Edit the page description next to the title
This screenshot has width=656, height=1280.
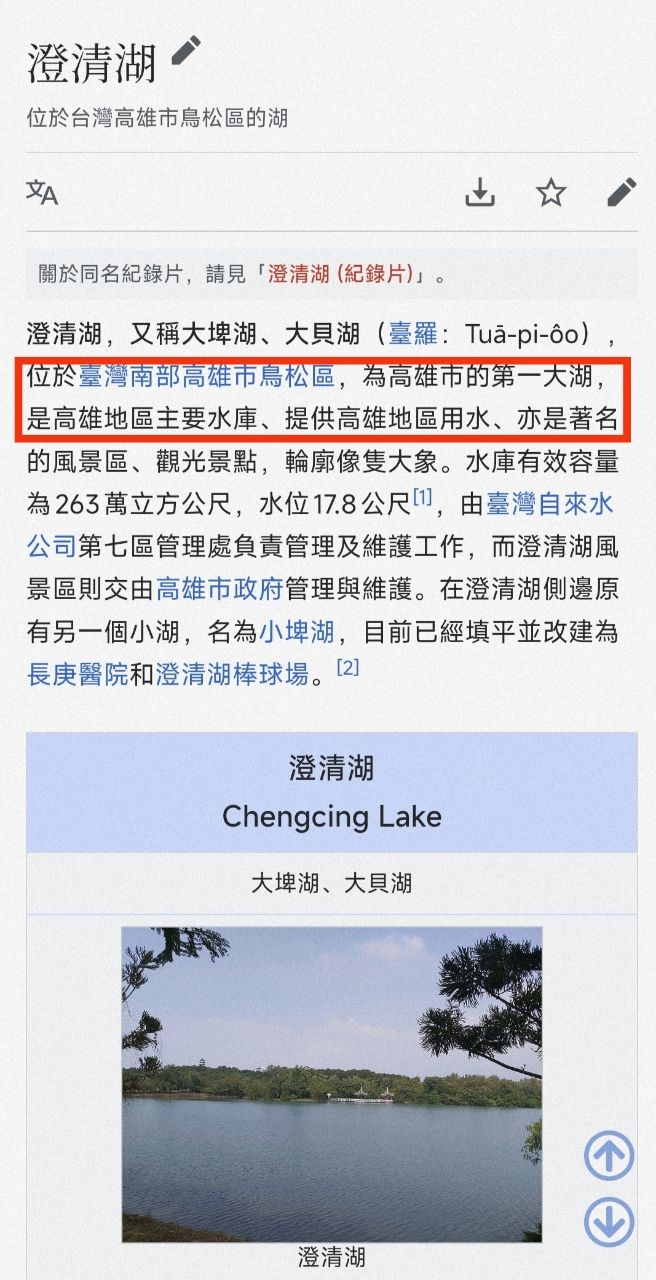186,52
